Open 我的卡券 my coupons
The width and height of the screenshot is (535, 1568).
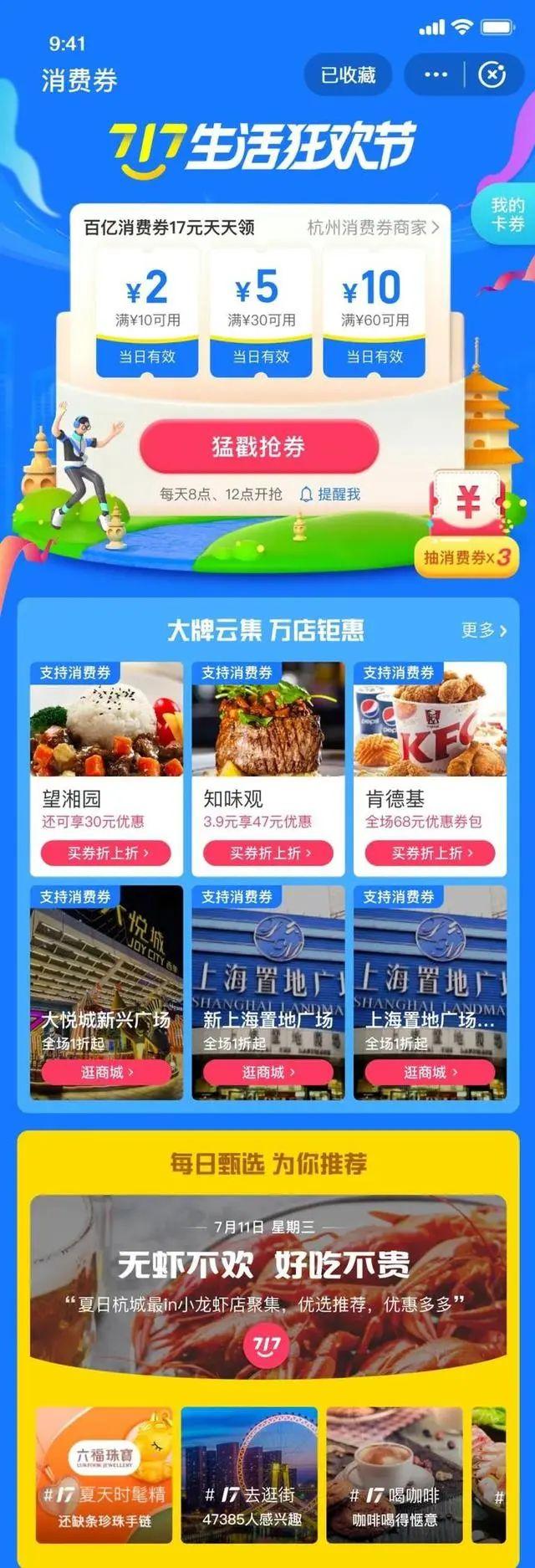[x=507, y=214]
